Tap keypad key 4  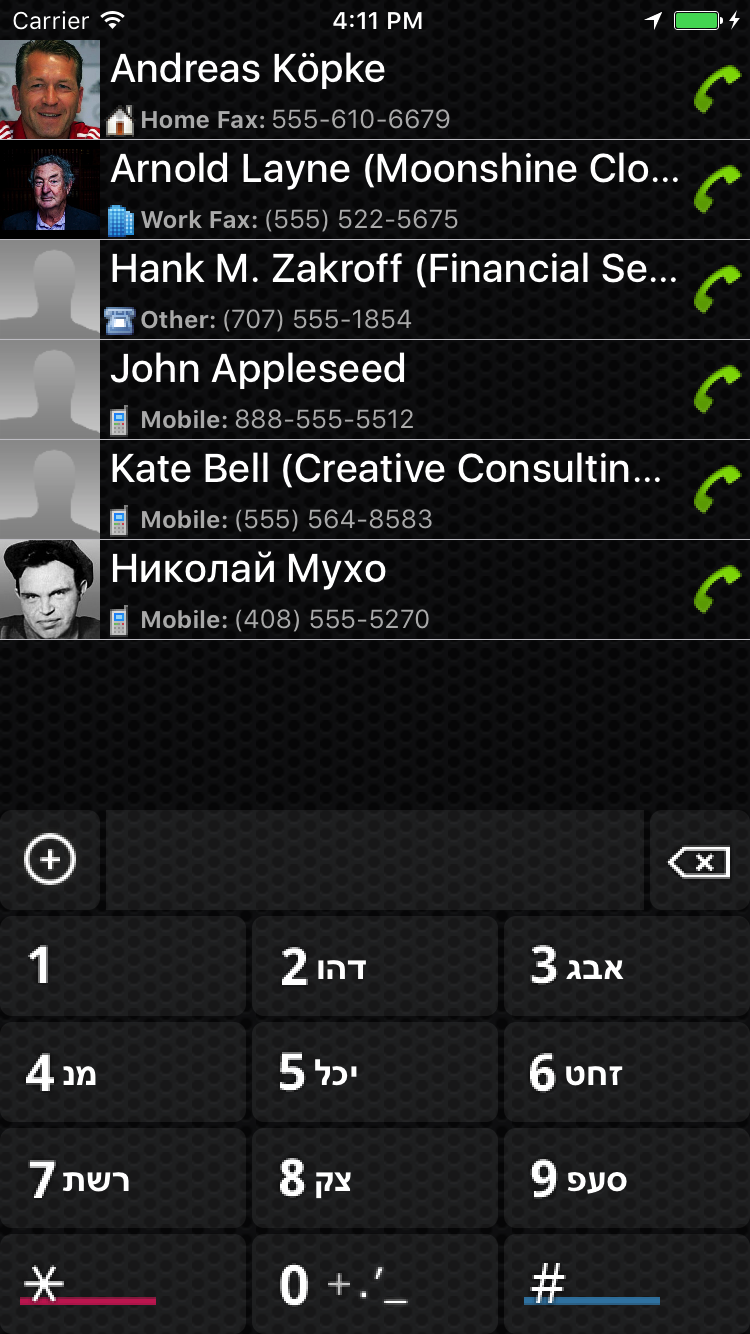coord(122,1072)
